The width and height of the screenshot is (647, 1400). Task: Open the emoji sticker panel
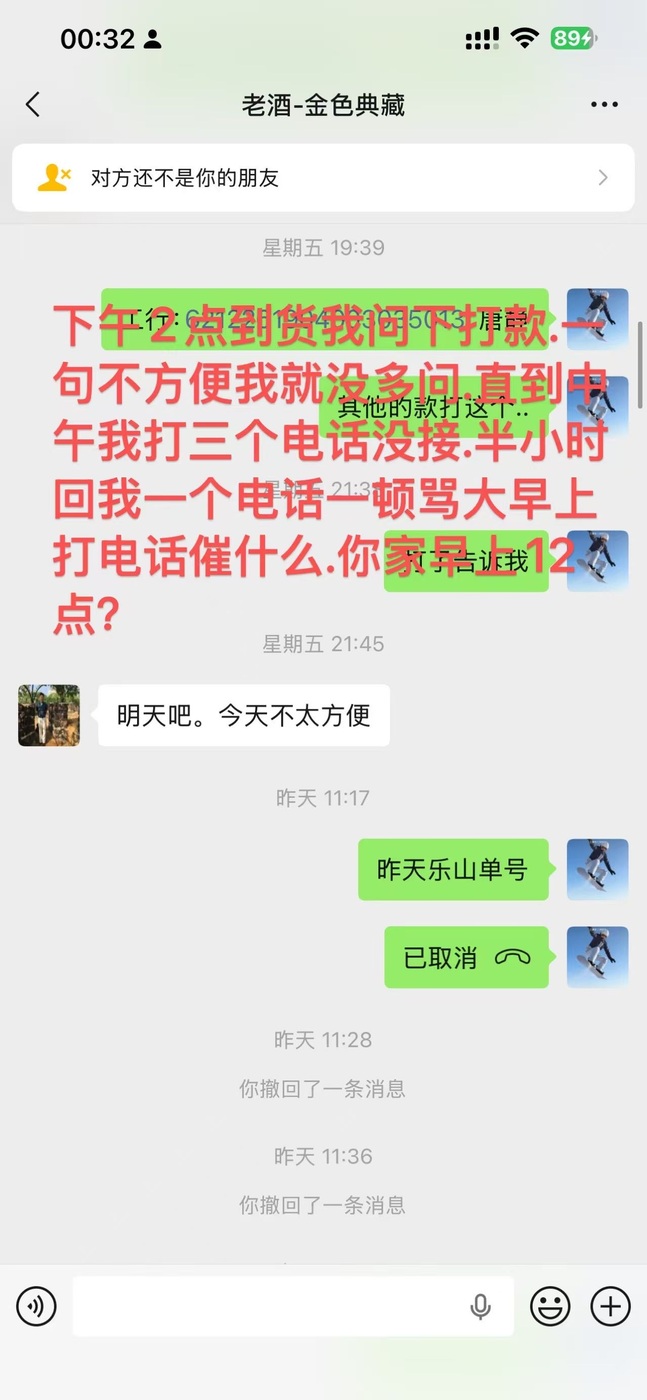coord(550,1306)
